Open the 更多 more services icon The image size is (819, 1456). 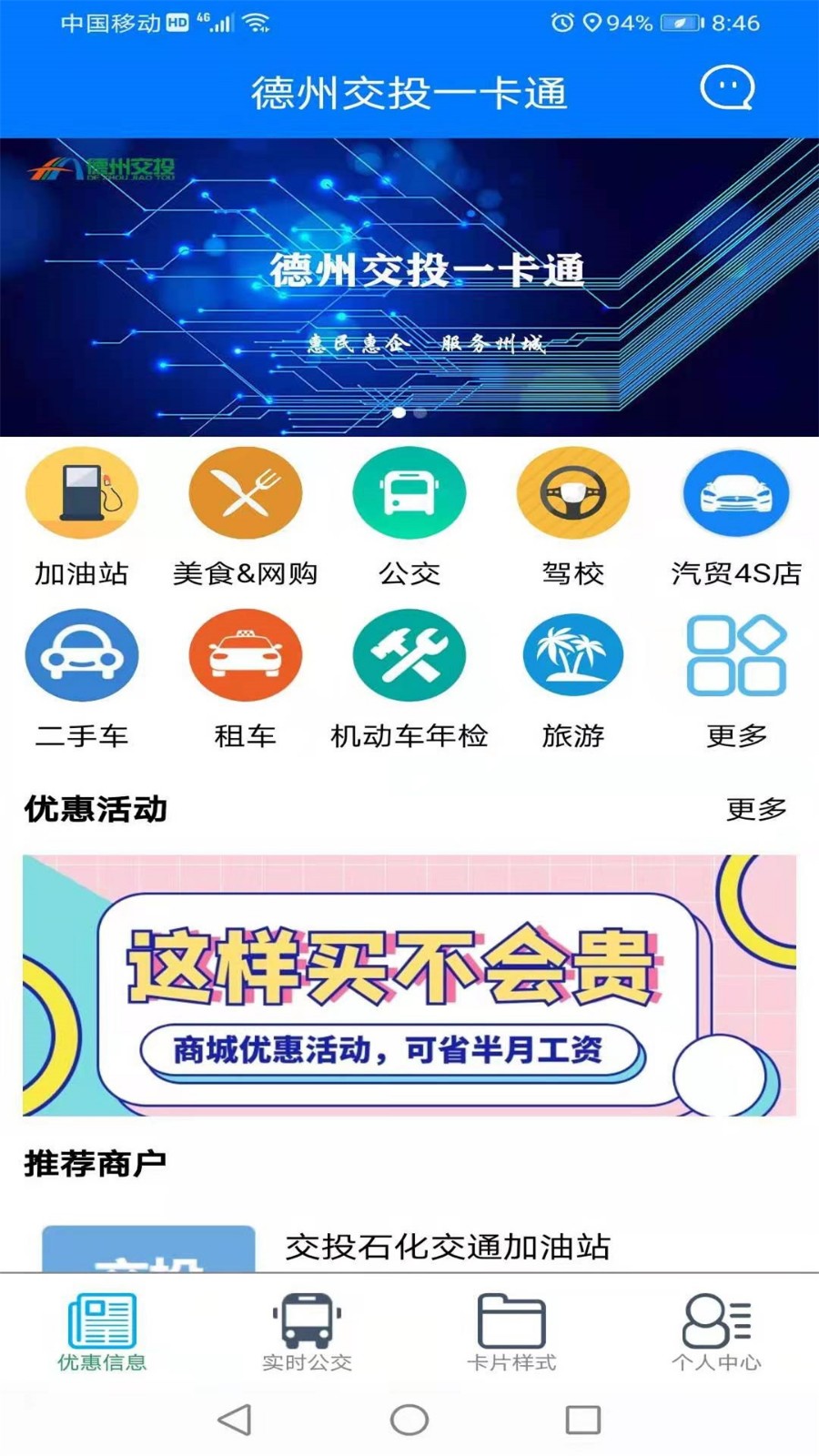(x=735, y=653)
